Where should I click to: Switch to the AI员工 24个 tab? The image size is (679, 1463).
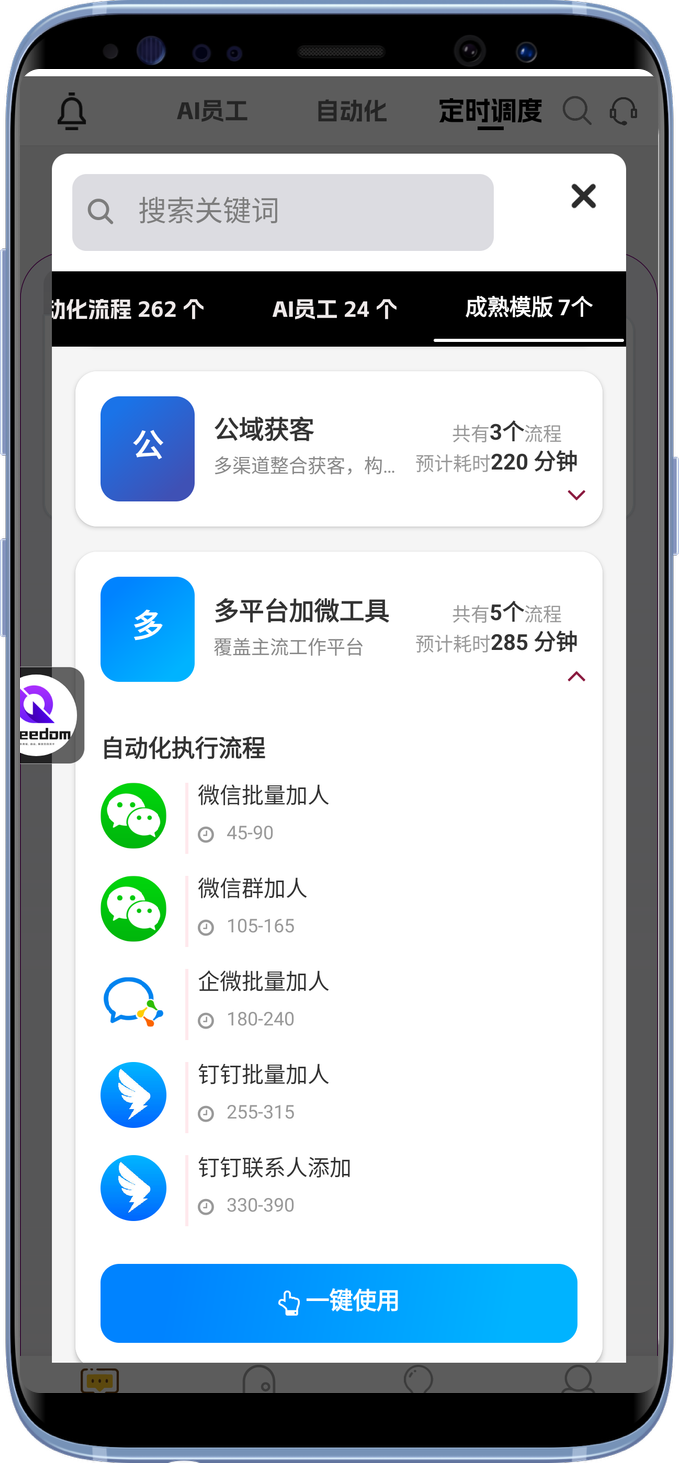(334, 309)
